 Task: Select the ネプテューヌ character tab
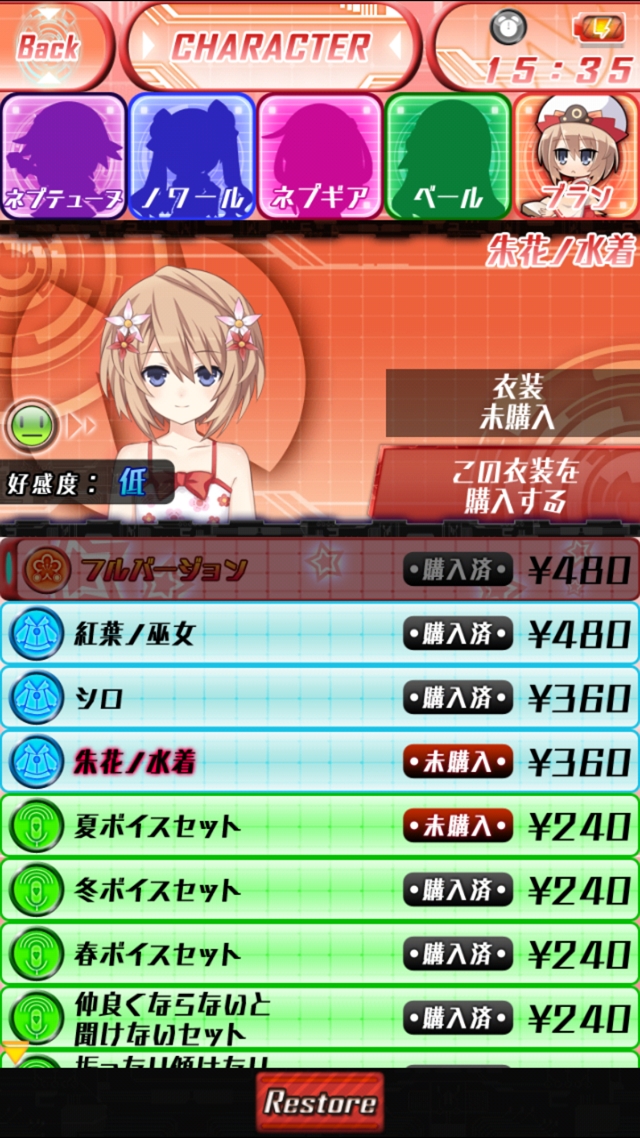[64, 156]
